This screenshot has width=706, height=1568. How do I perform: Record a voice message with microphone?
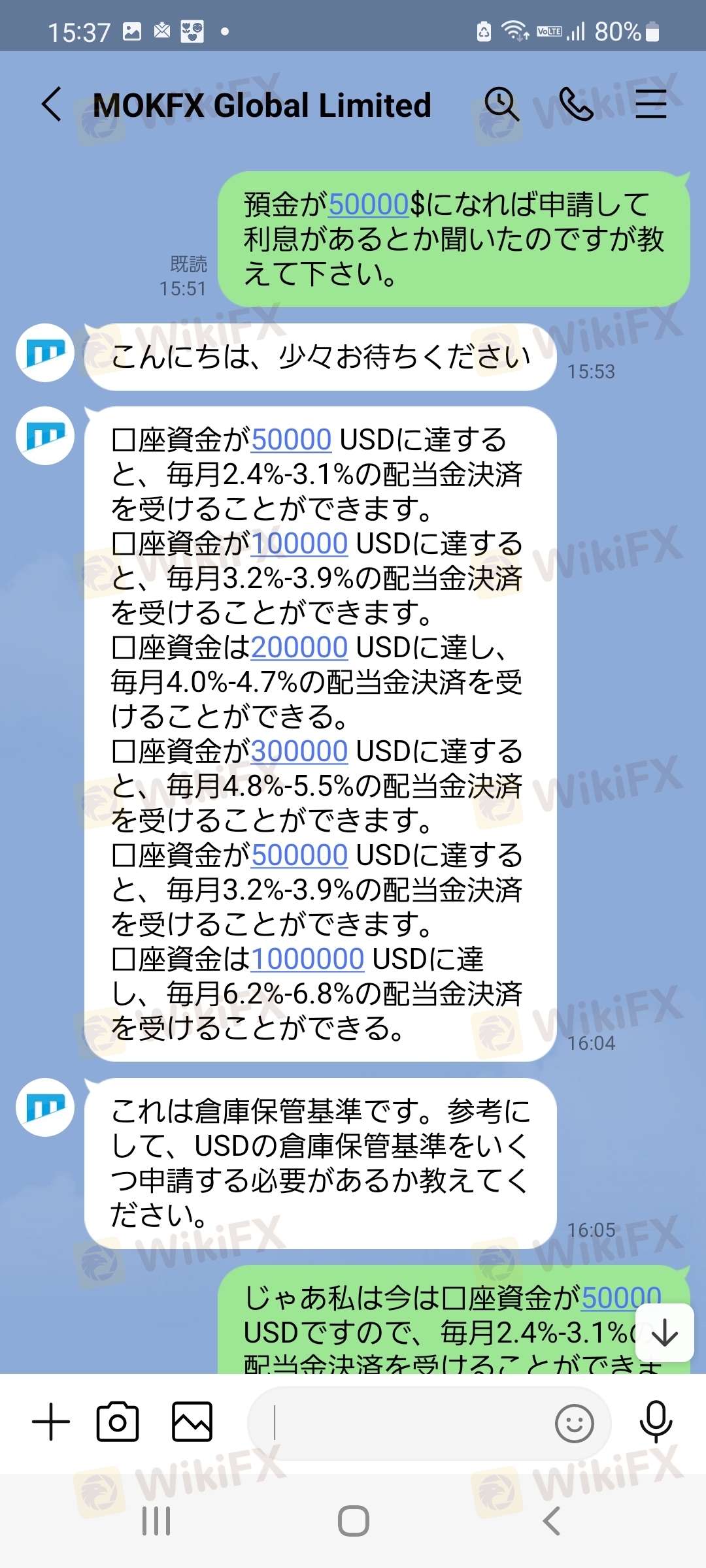pyautogui.click(x=656, y=1422)
